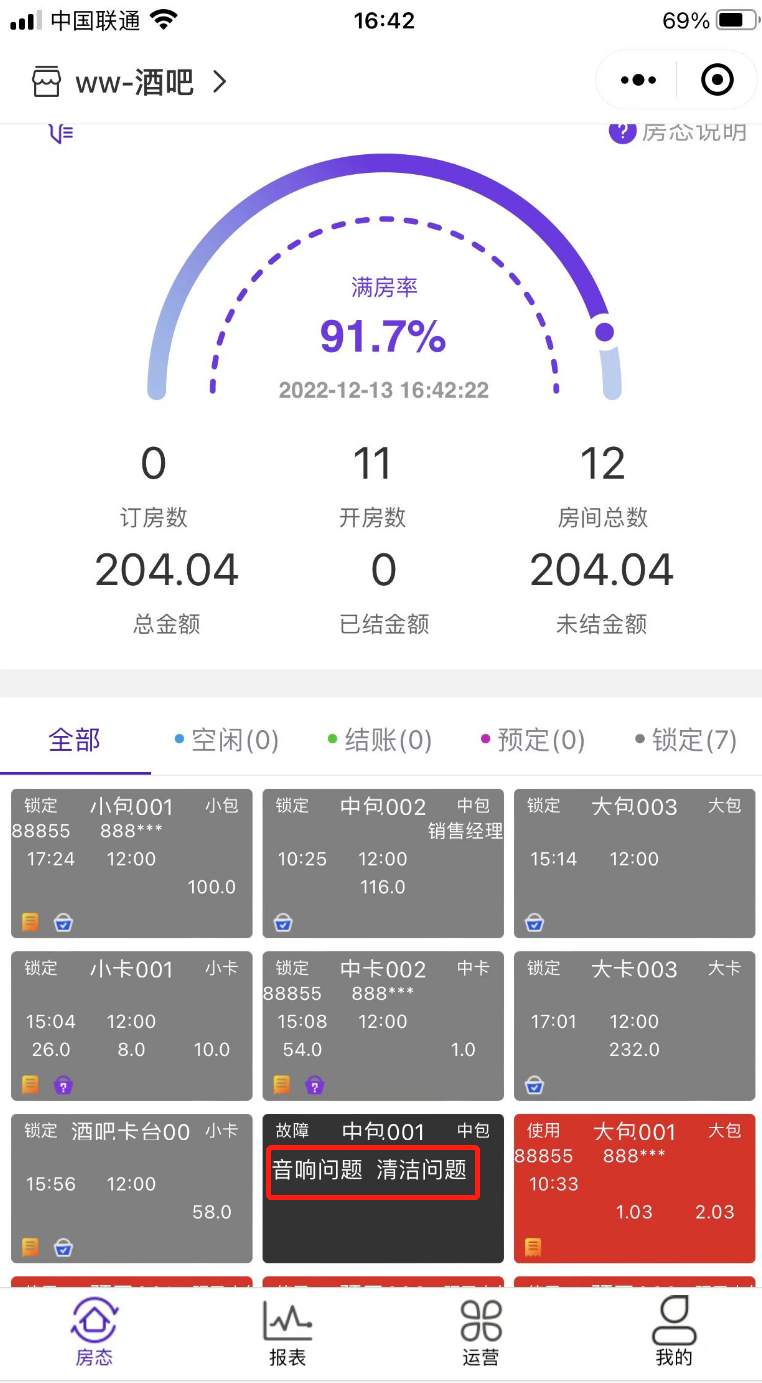Open the locked room 大卡003 card

pos(634,1026)
